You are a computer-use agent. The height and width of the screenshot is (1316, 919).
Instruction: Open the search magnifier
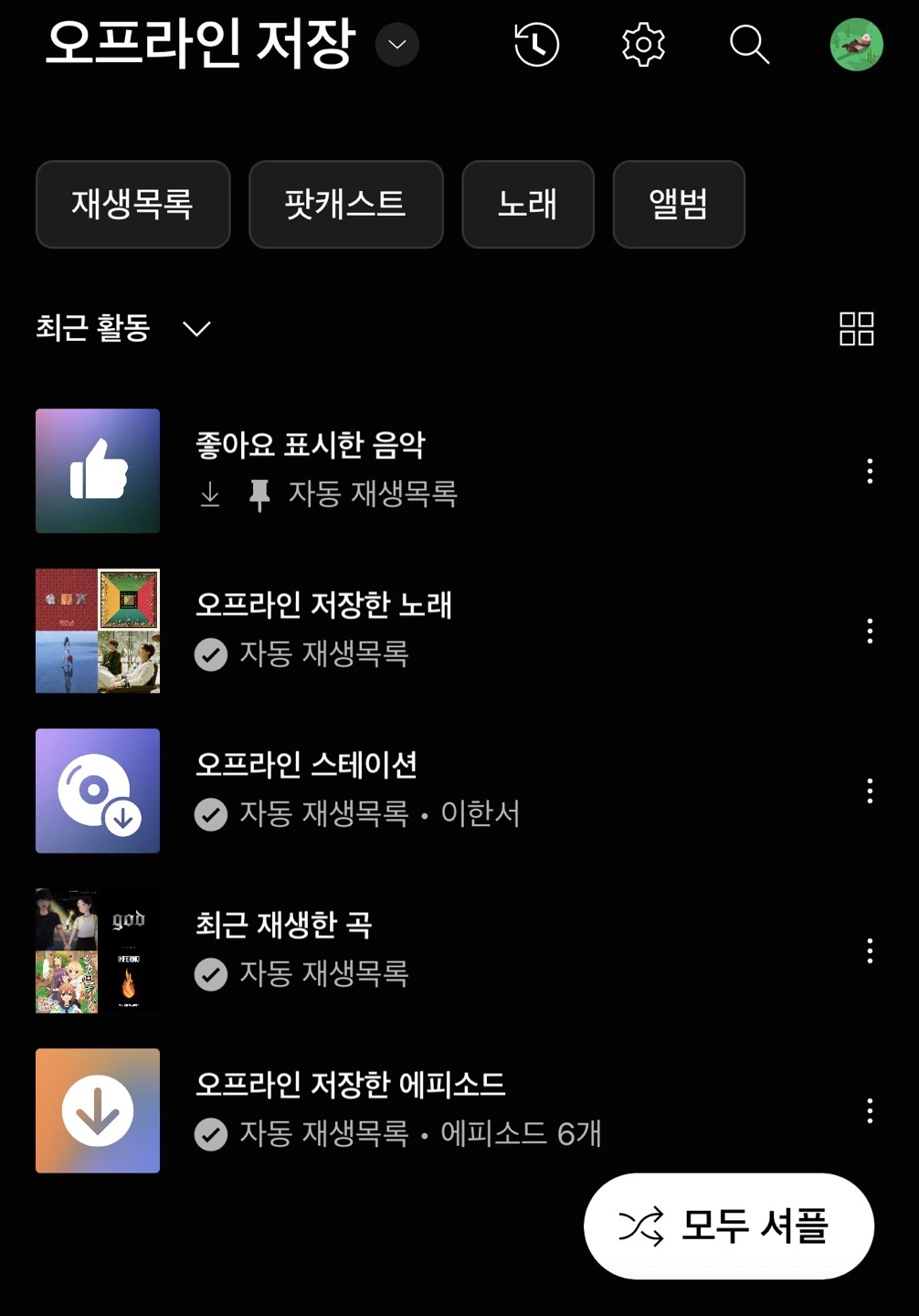click(749, 45)
